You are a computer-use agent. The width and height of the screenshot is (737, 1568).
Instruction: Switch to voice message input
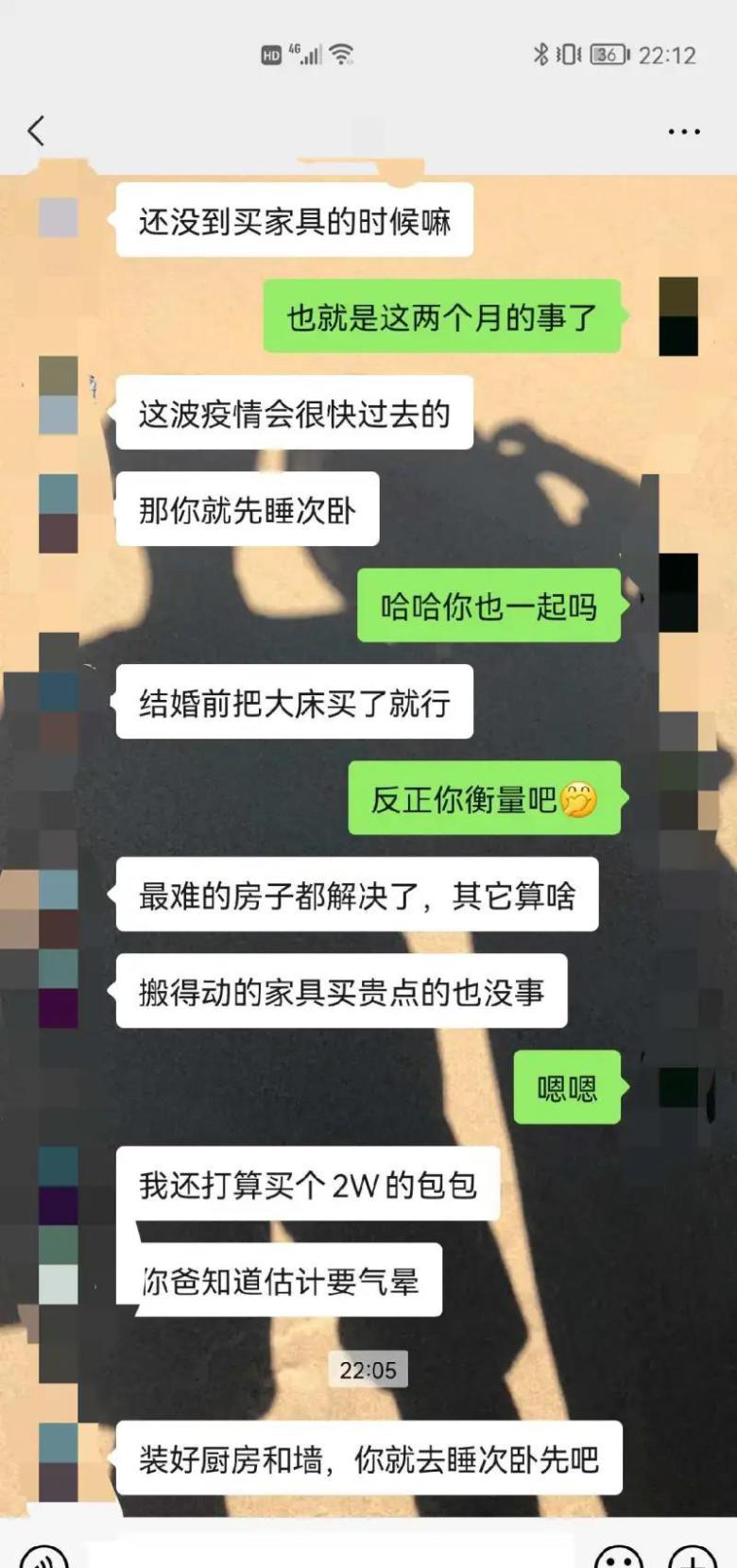43,1557
